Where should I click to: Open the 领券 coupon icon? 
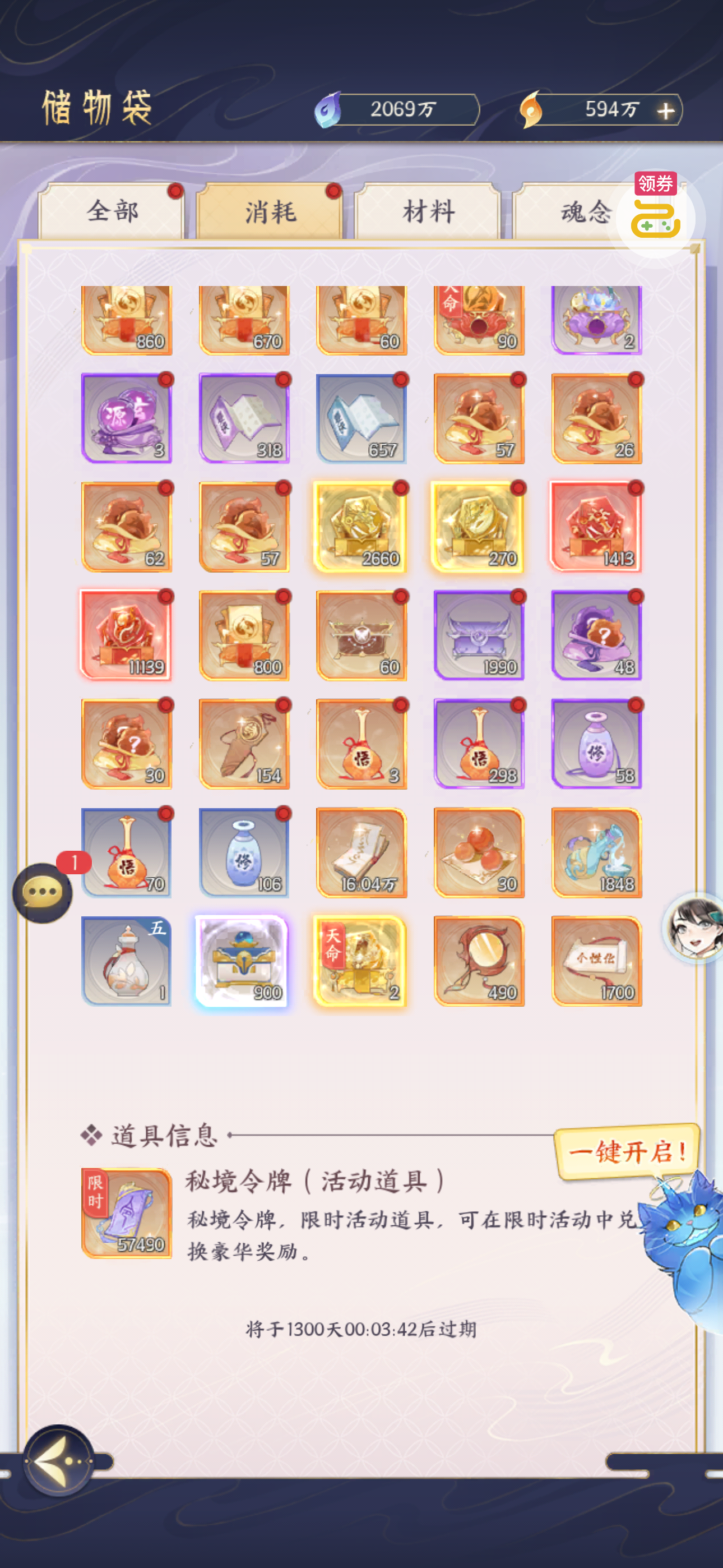[656, 214]
